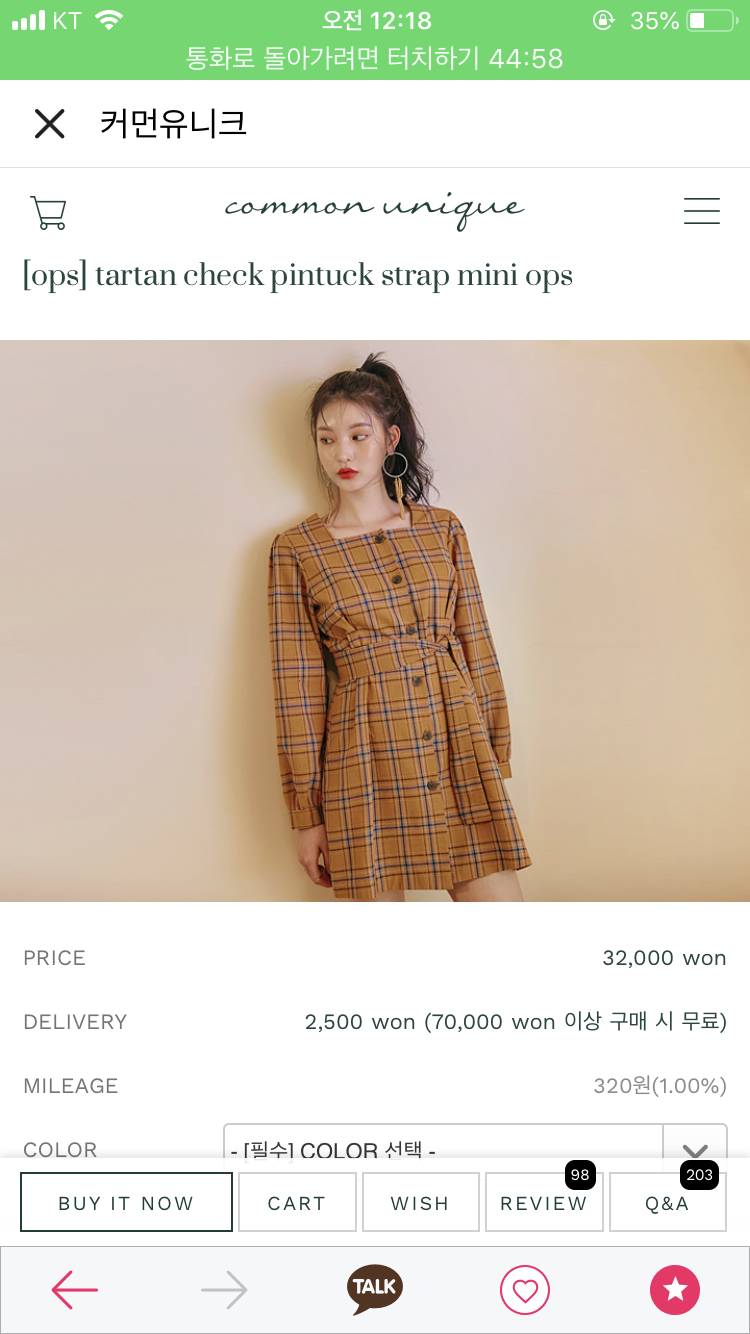Add the dress to CART
Screen dimensions: 750x1334
coord(297,1203)
